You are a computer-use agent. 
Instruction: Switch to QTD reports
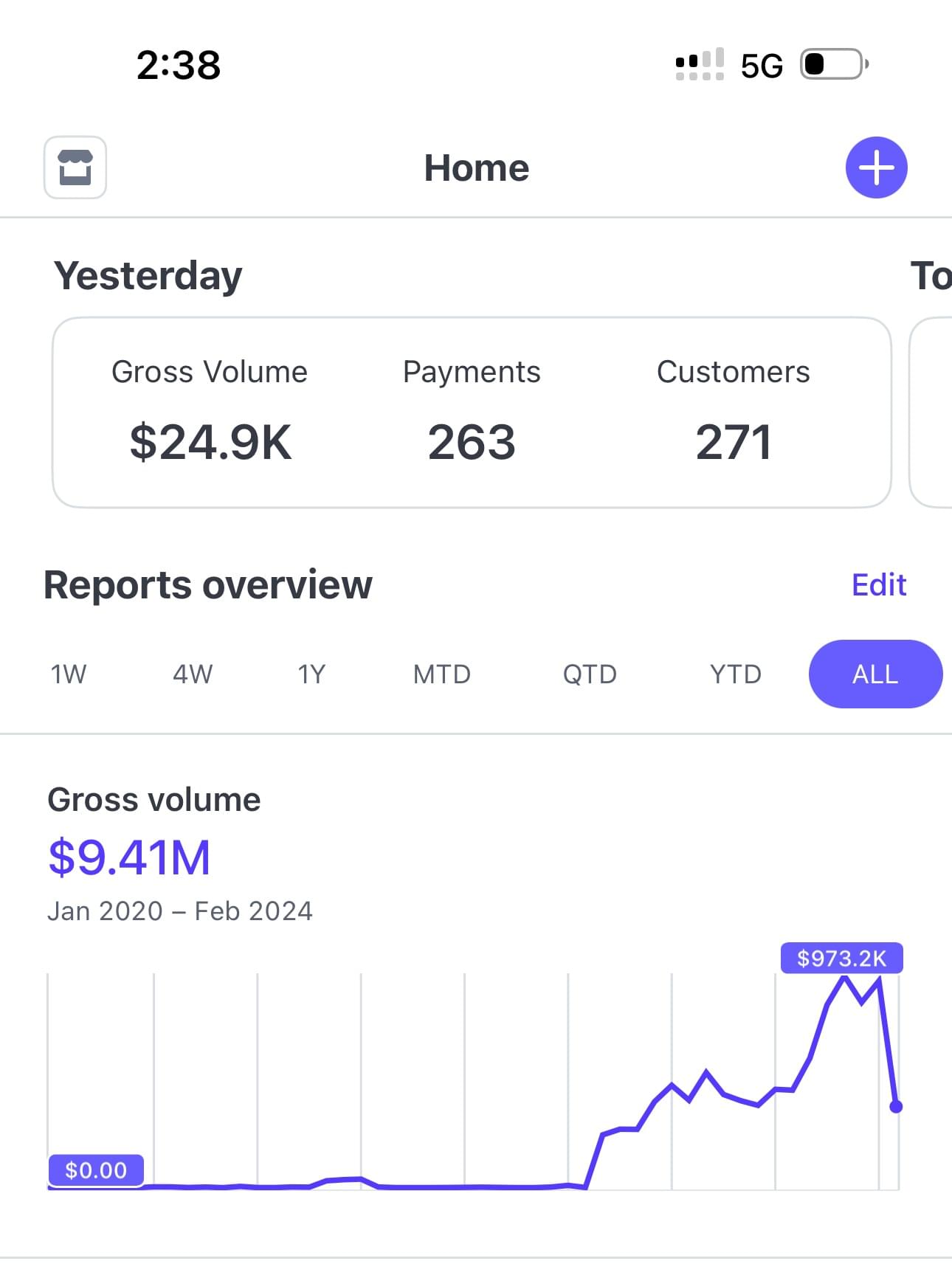[x=589, y=674]
